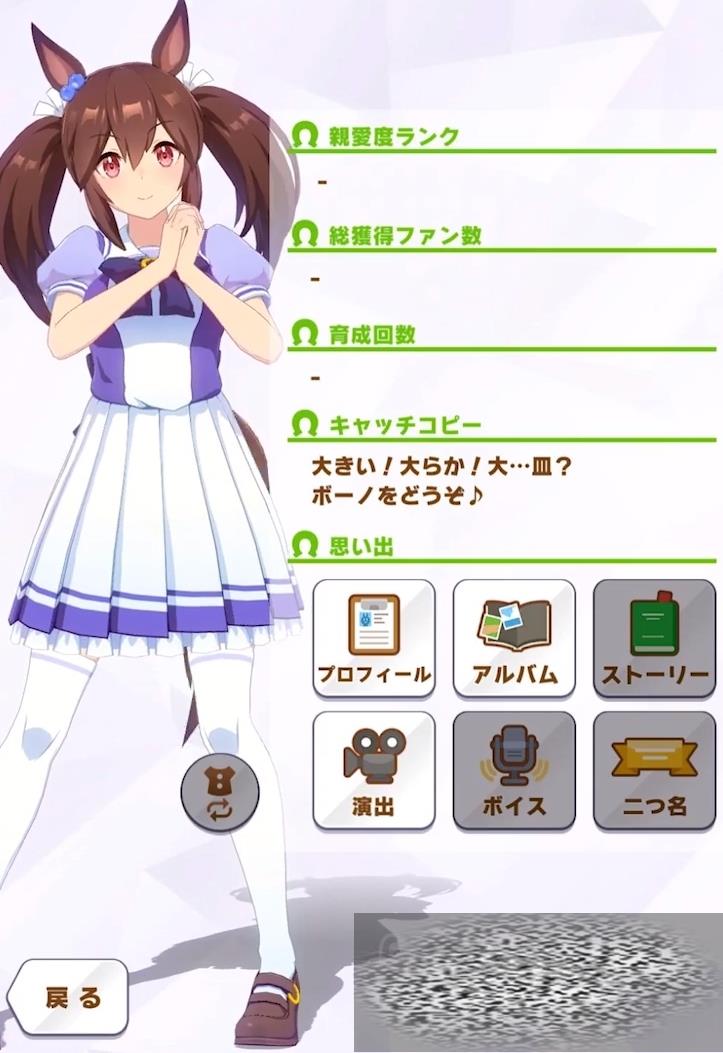Viewport: 723px width, 1053px height.
Task: Go back with the 戻る button
Action: point(72,996)
